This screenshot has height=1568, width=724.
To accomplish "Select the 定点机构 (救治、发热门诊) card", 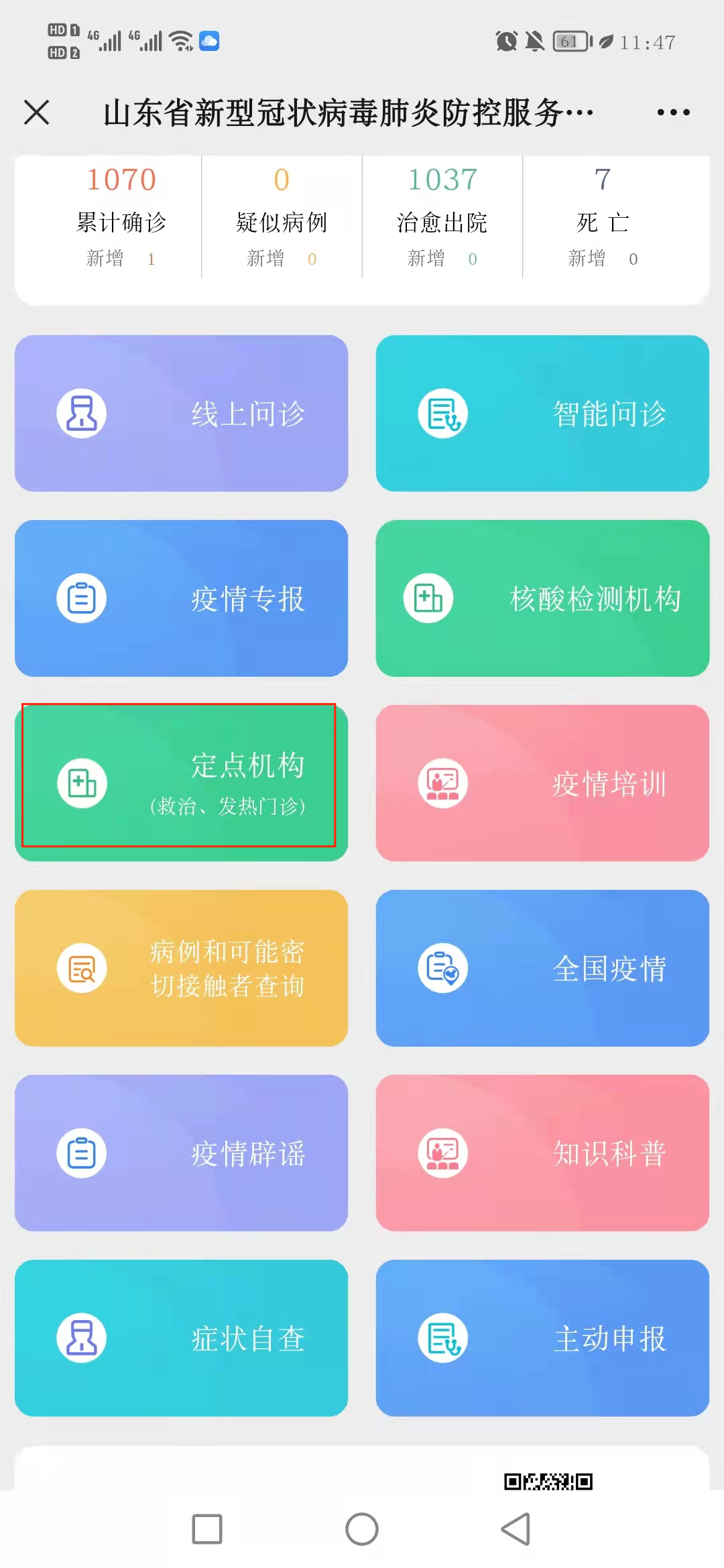I will click(181, 783).
